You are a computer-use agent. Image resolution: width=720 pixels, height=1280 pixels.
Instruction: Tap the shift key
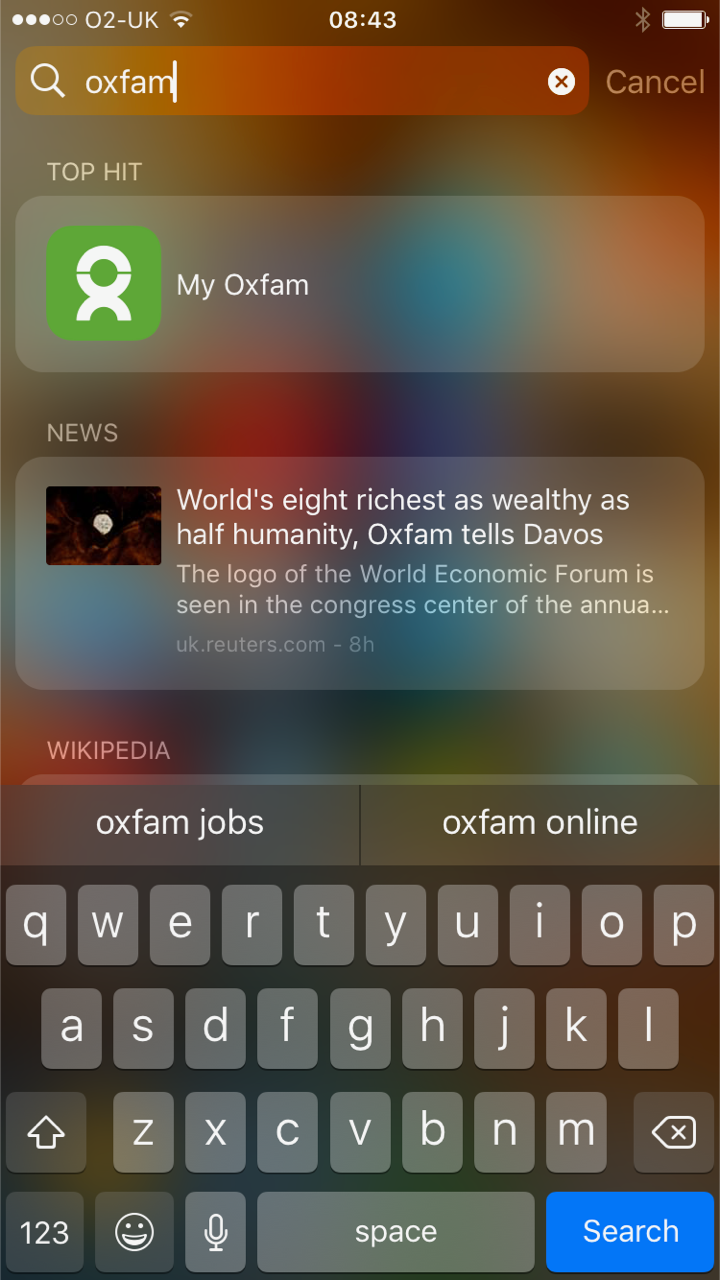coord(46,1132)
